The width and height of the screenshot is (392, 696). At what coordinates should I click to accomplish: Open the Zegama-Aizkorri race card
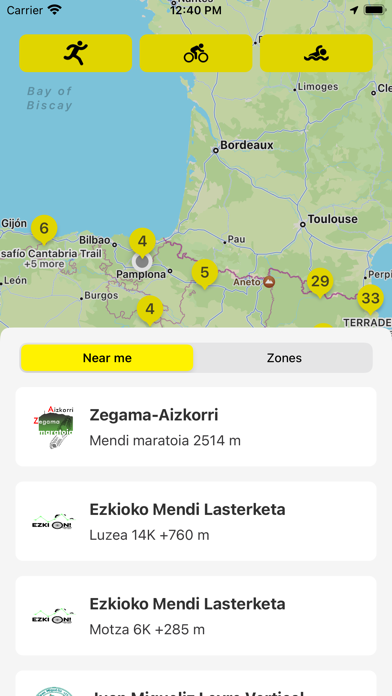pos(196,427)
